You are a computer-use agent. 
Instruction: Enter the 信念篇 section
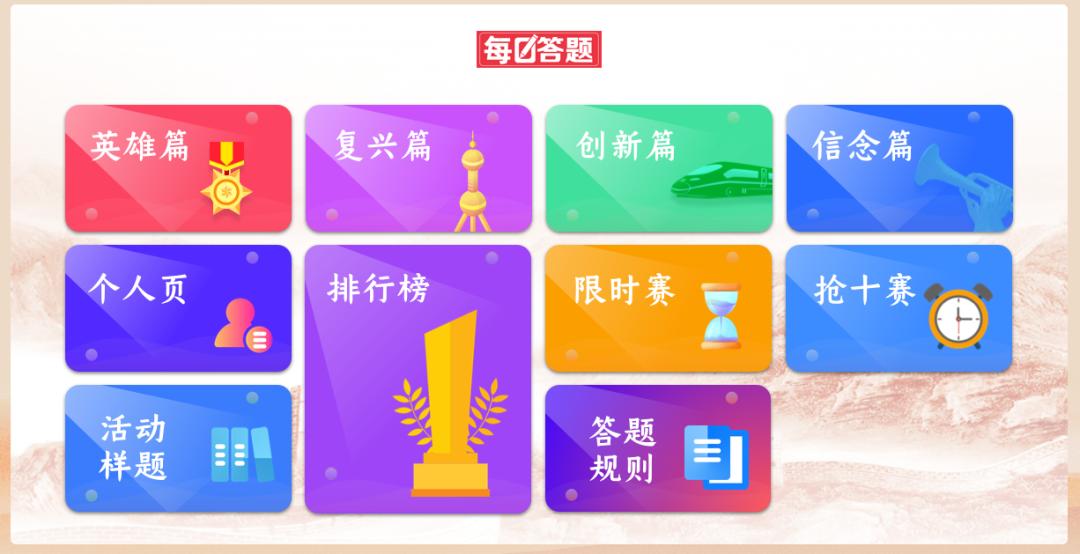pyautogui.click(x=898, y=168)
